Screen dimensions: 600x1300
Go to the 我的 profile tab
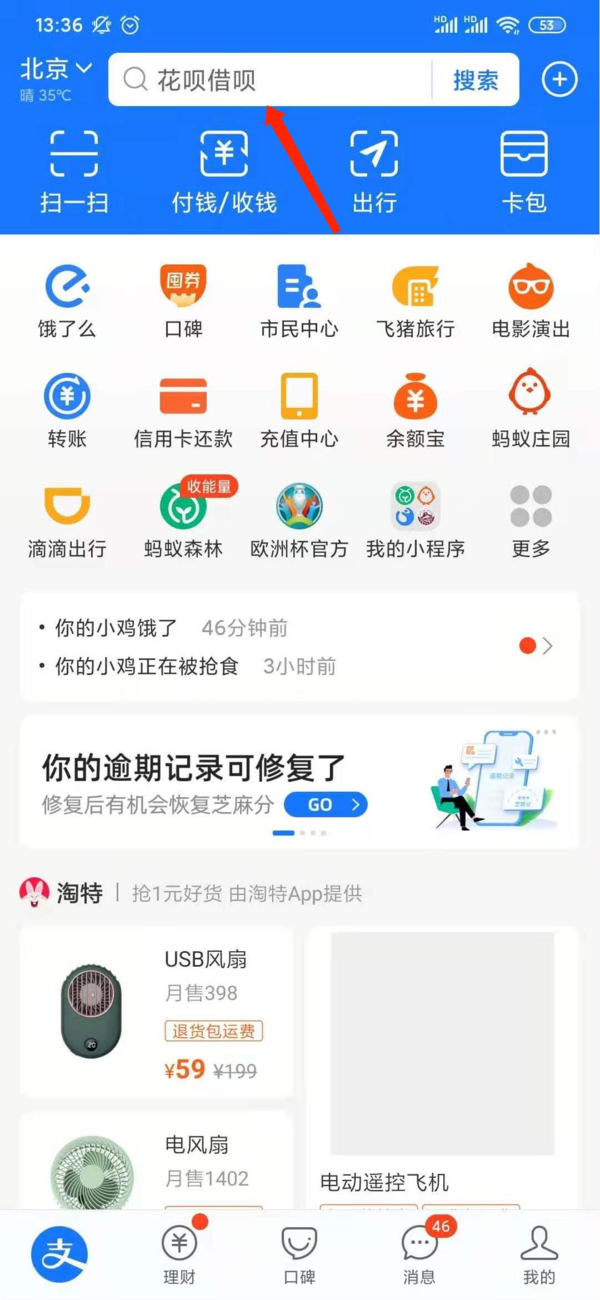coord(538,1255)
